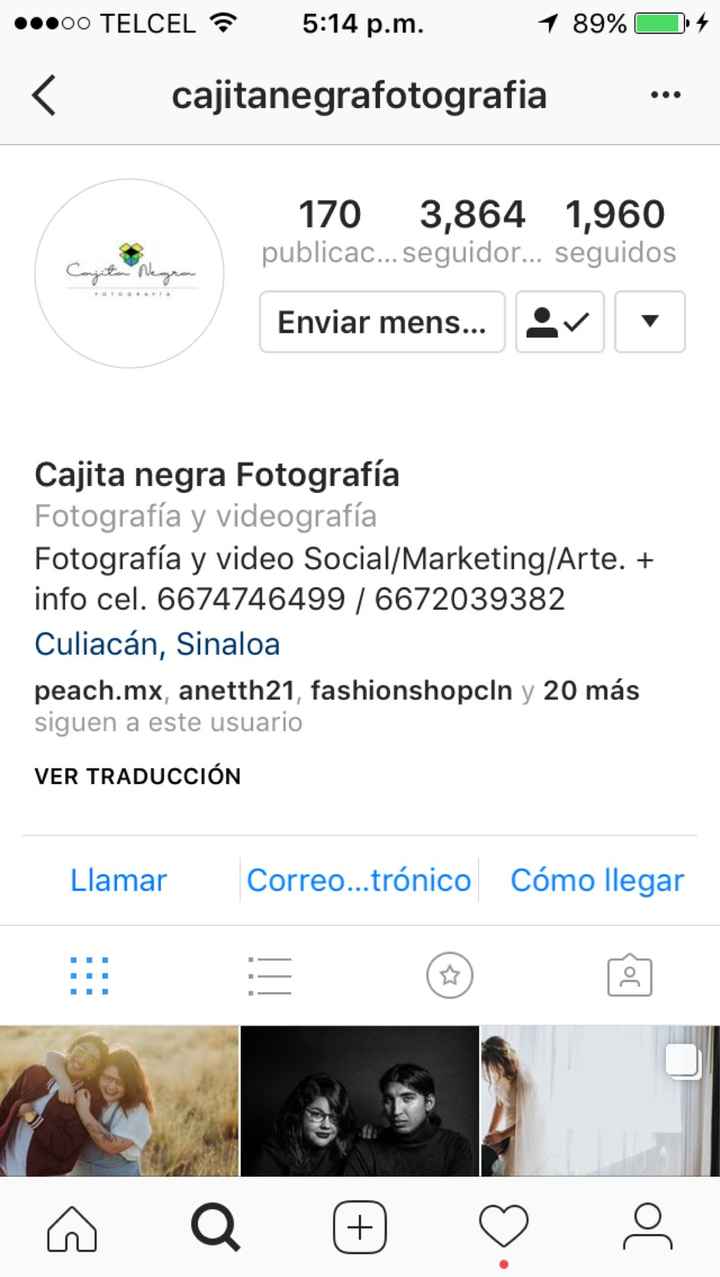Tap Llamar to call the business
This screenshot has height=1277, width=720.
pos(118,880)
